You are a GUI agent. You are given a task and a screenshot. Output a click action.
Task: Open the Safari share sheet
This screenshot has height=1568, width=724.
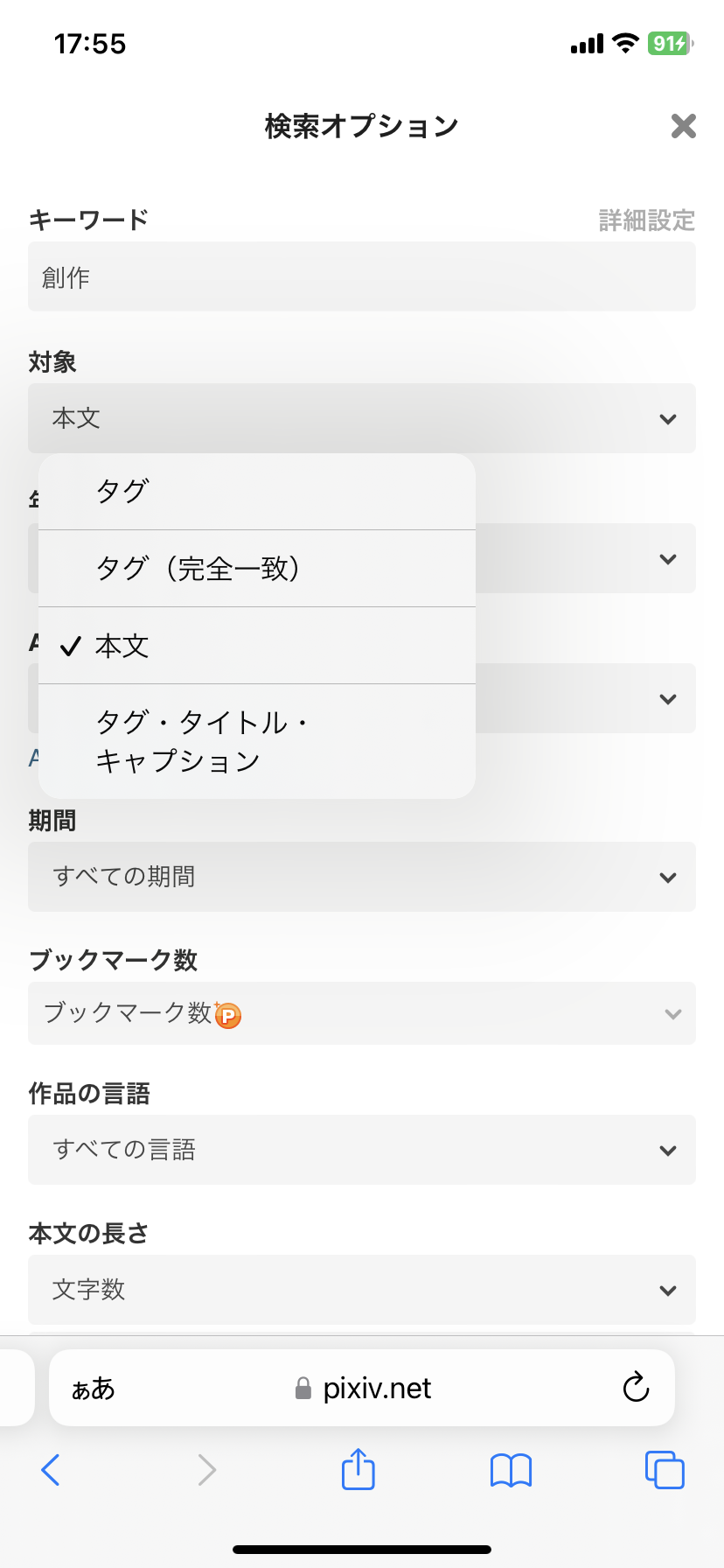358,1468
